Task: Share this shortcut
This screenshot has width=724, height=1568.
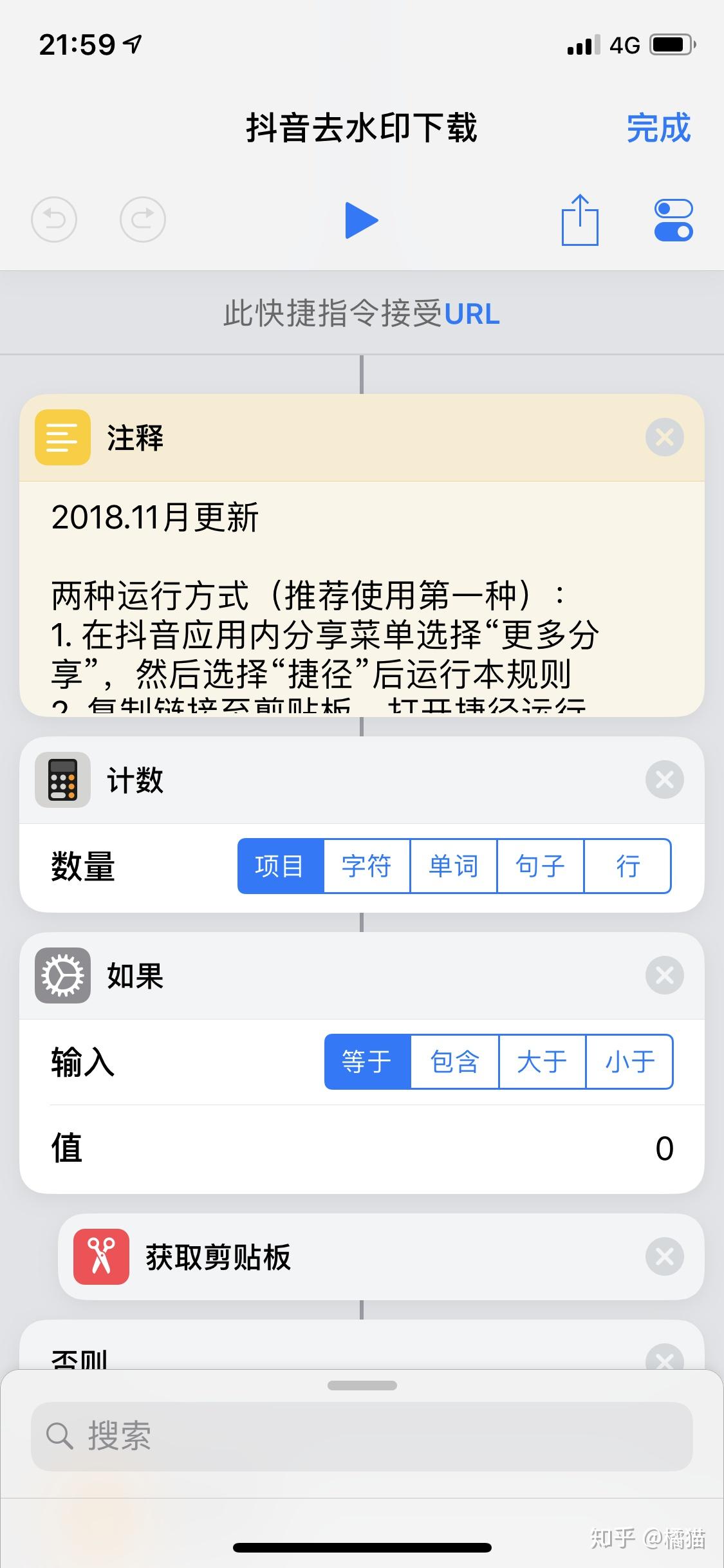Action: tap(580, 220)
